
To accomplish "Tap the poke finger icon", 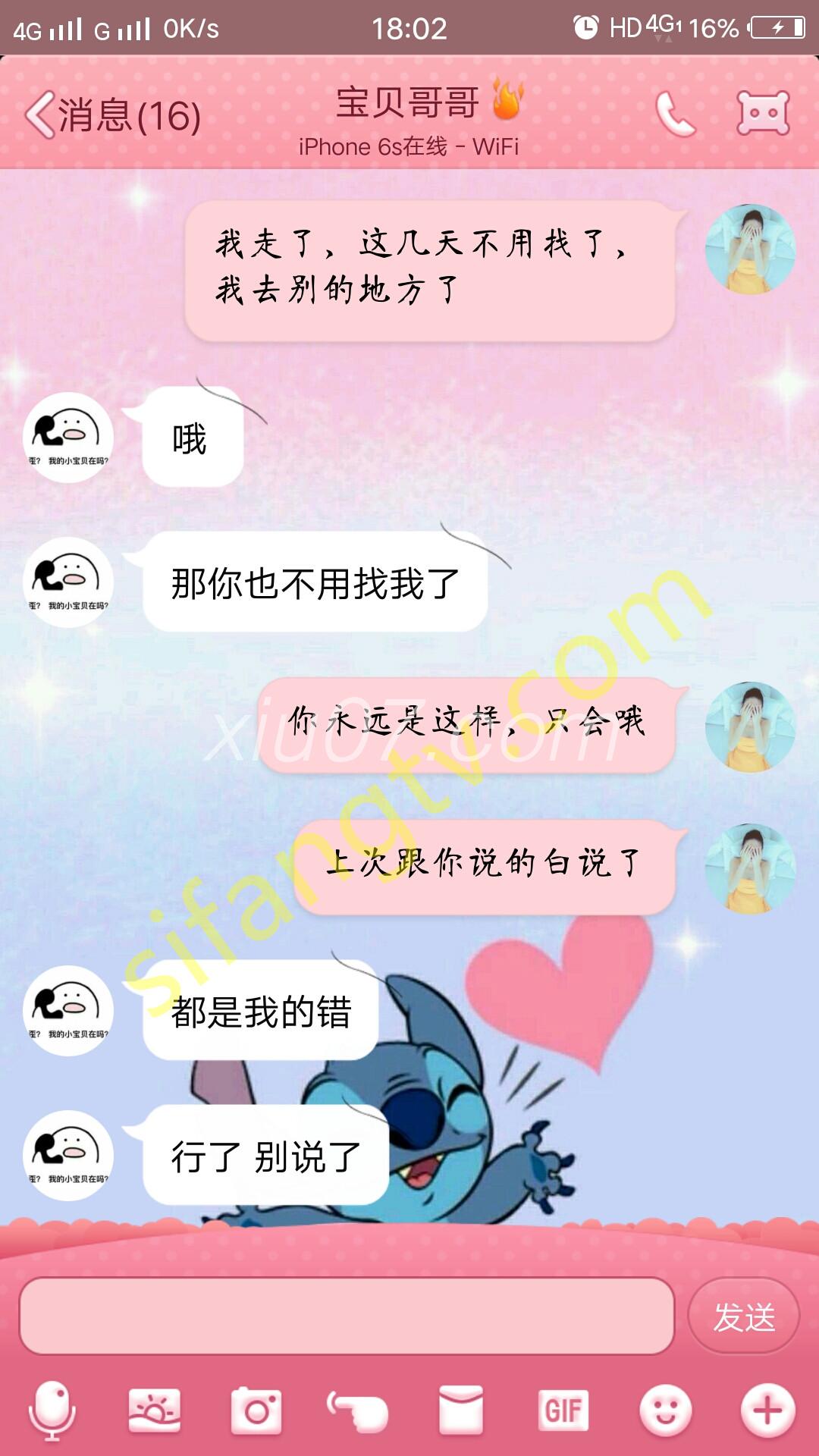I will (358, 1410).
